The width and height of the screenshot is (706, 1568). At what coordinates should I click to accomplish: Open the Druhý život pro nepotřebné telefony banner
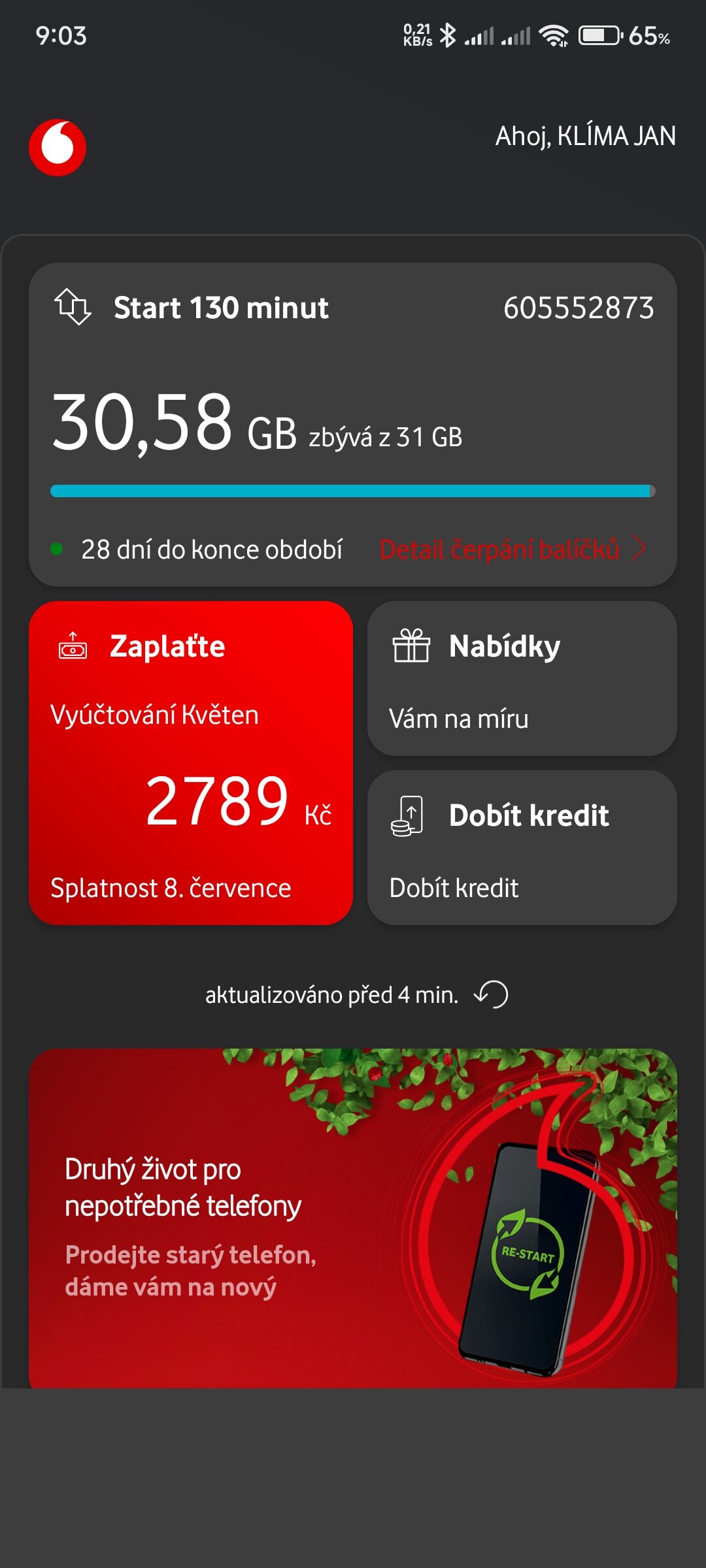[x=353, y=1218]
